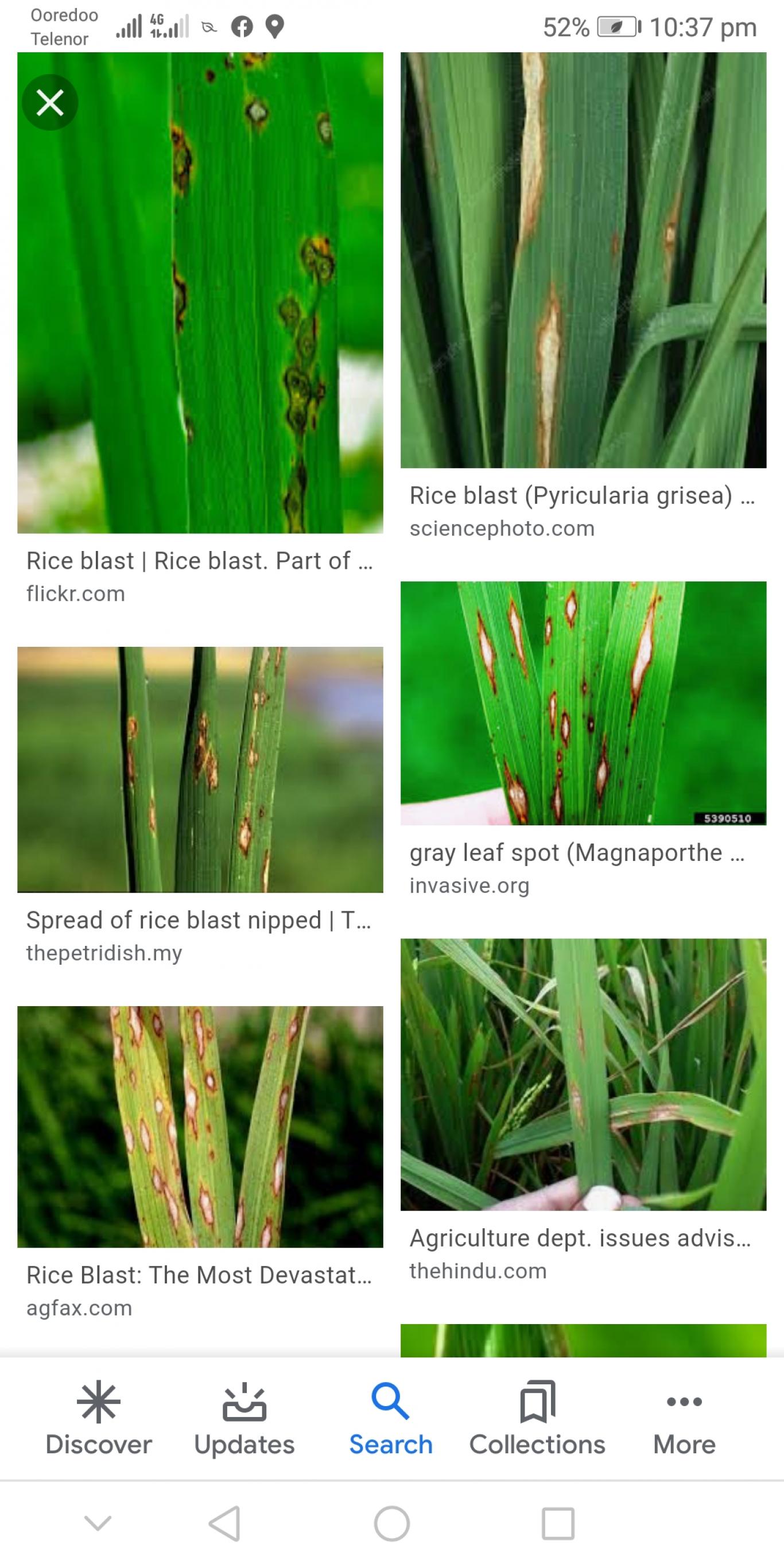Viewport: 784px width, 1568px height.
Task: Open the gray leaf spot image from invasive.org
Action: coord(583,703)
